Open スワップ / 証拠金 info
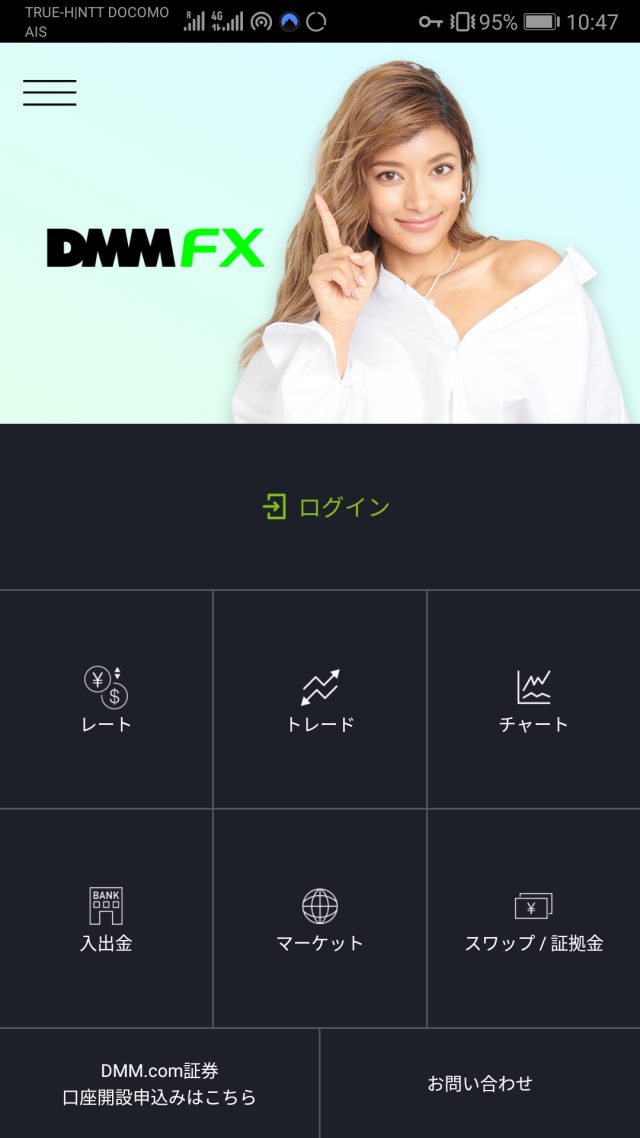 click(x=533, y=918)
